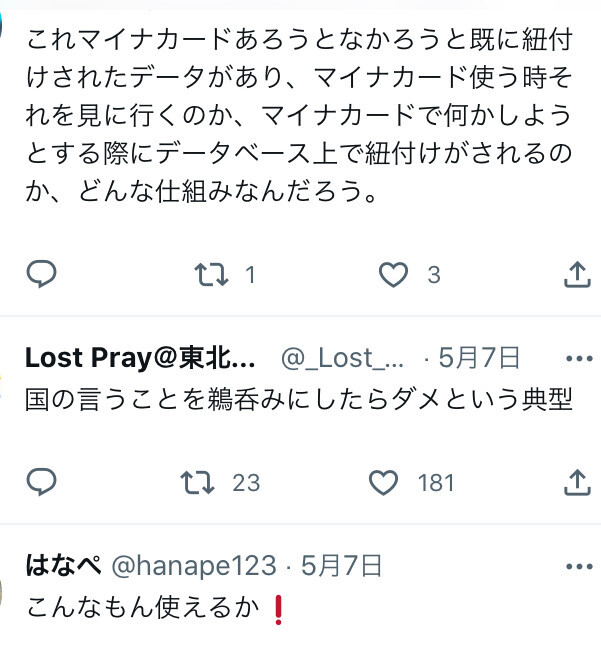Image resolution: width=601 pixels, height=656 pixels.
Task: Open はなぺ's tweet こんなもん使えるか
Action: tap(140, 607)
